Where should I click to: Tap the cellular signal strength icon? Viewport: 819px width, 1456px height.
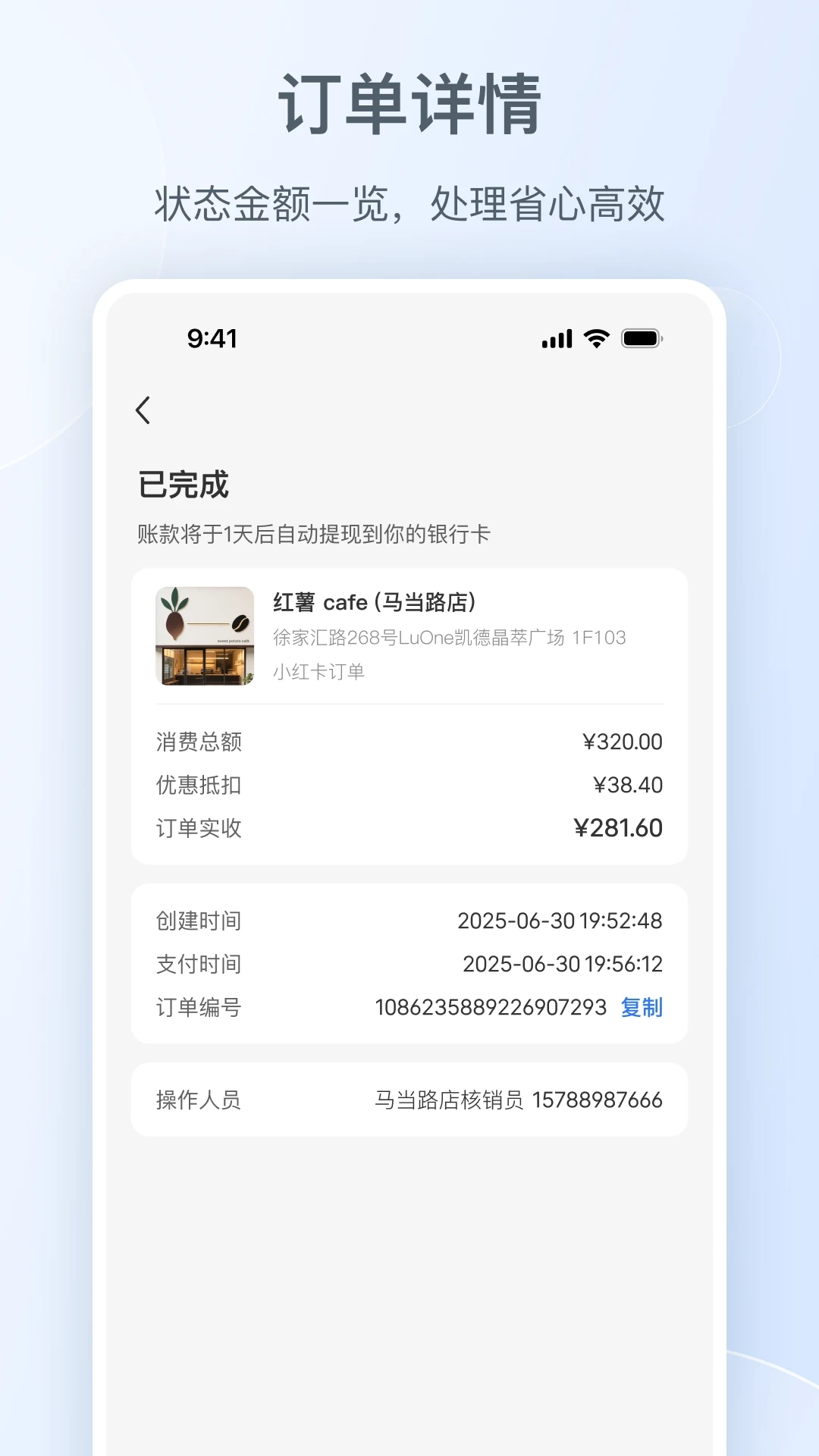(556, 339)
